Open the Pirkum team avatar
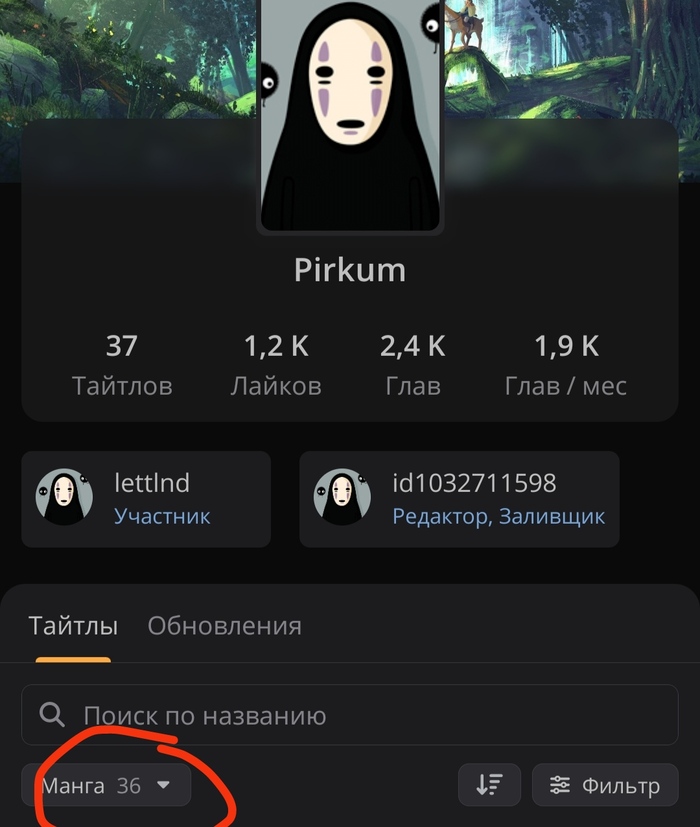 [350, 115]
